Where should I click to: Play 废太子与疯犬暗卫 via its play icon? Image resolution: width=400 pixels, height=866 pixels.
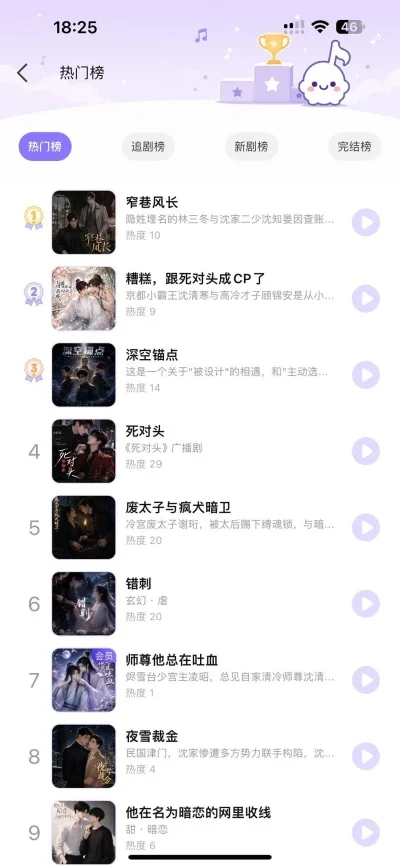click(366, 527)
